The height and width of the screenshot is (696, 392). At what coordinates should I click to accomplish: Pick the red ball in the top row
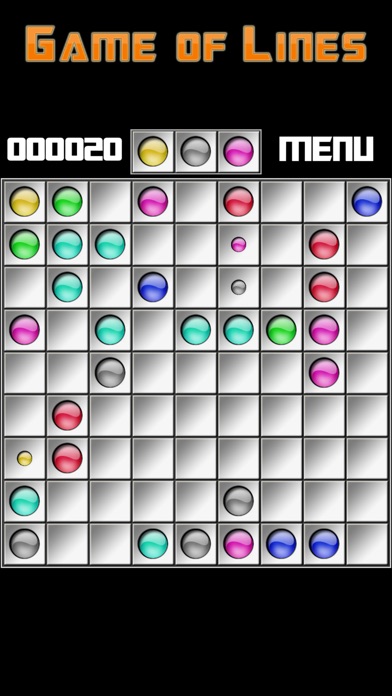238,202
